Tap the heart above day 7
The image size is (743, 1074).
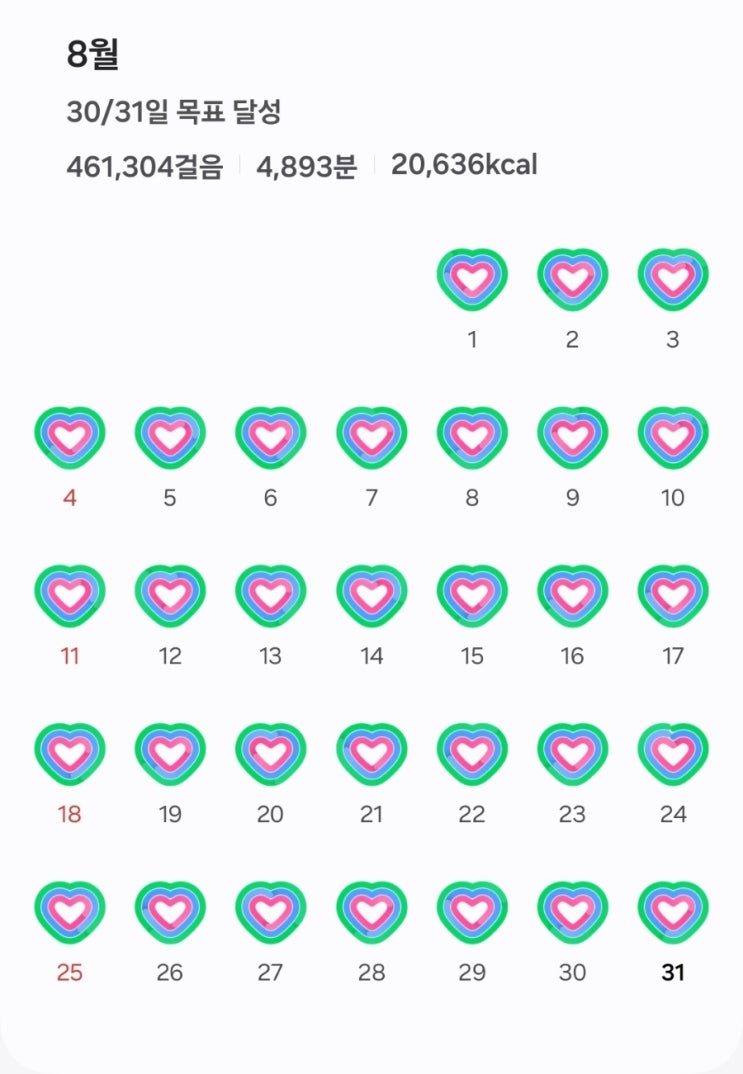point(371,437)
